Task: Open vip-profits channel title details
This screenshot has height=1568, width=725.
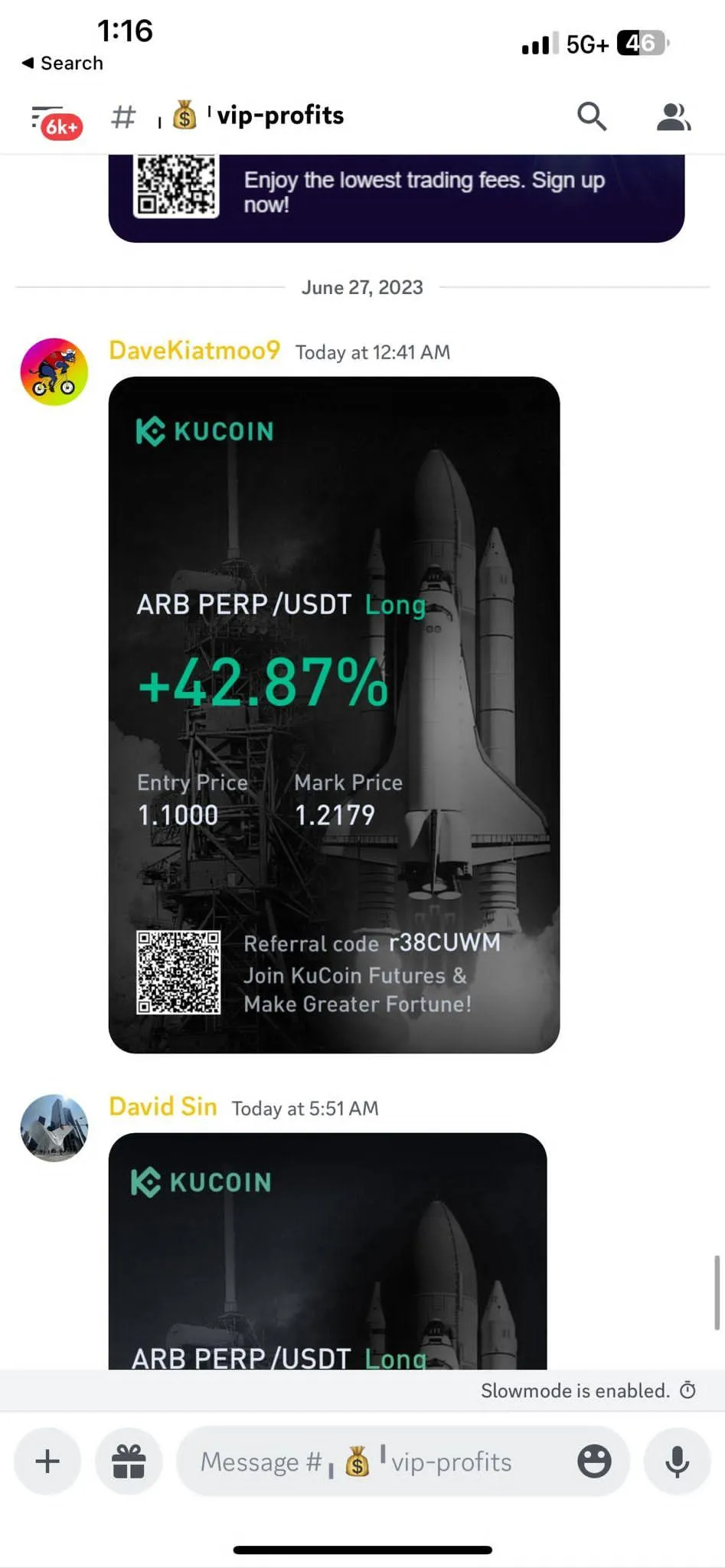Action: click(x=279, y=116)
